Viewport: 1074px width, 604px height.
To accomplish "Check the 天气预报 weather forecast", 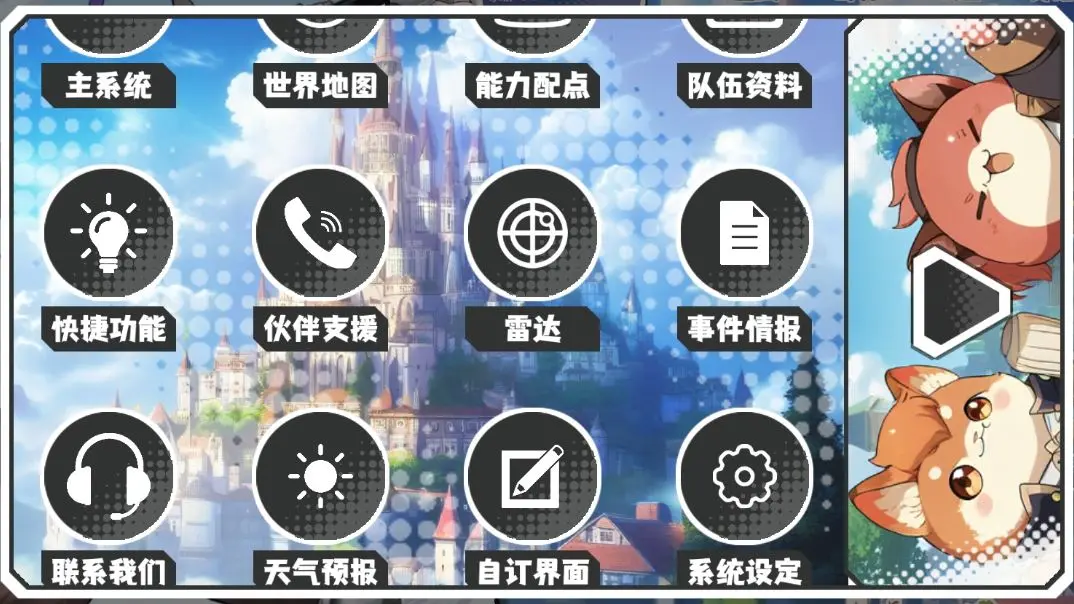I will click(x=320, y=476).
